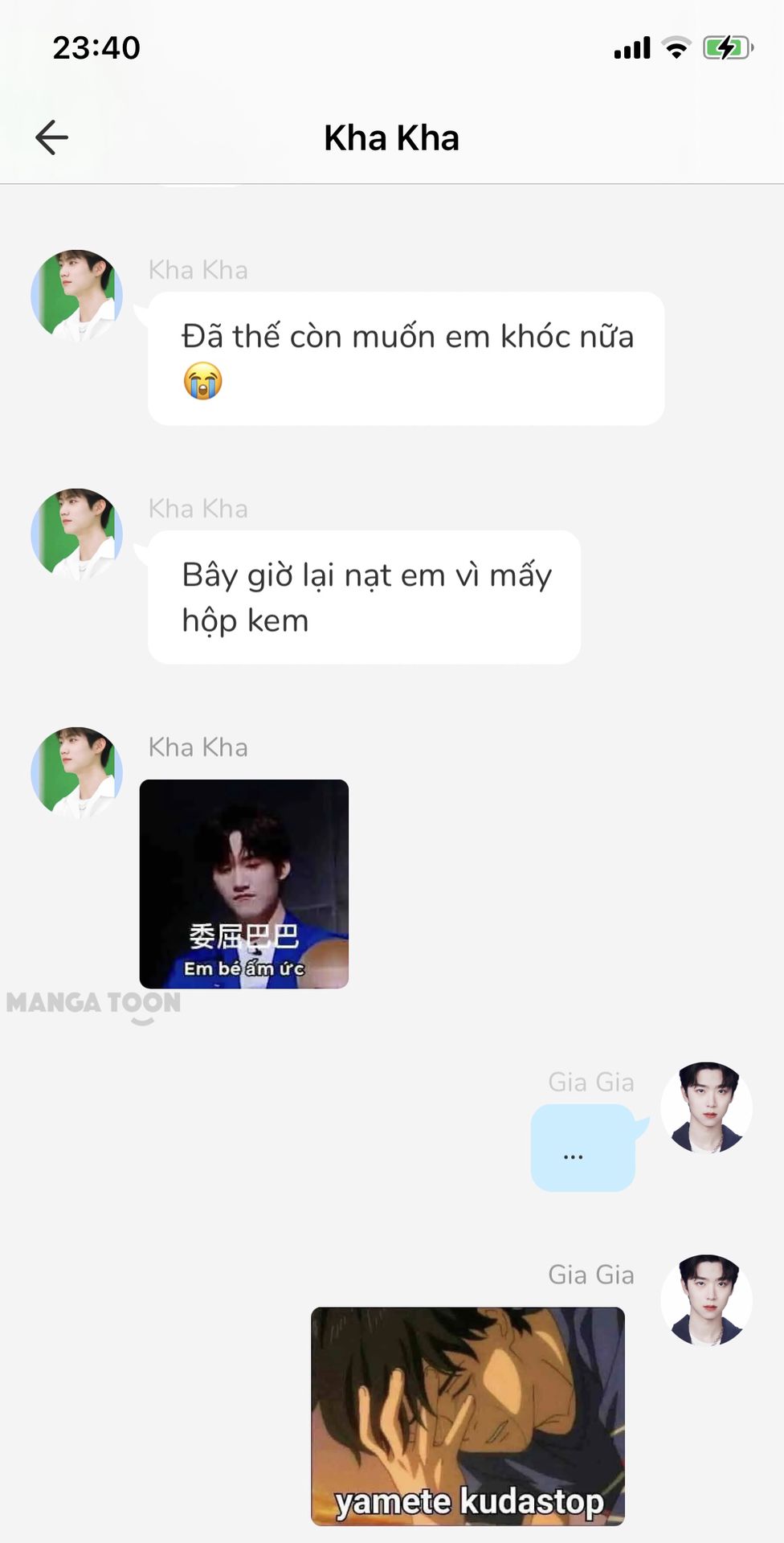Open the 'Em bé ấm ức' image
784x1543 pixels.
tap(244, 884)
